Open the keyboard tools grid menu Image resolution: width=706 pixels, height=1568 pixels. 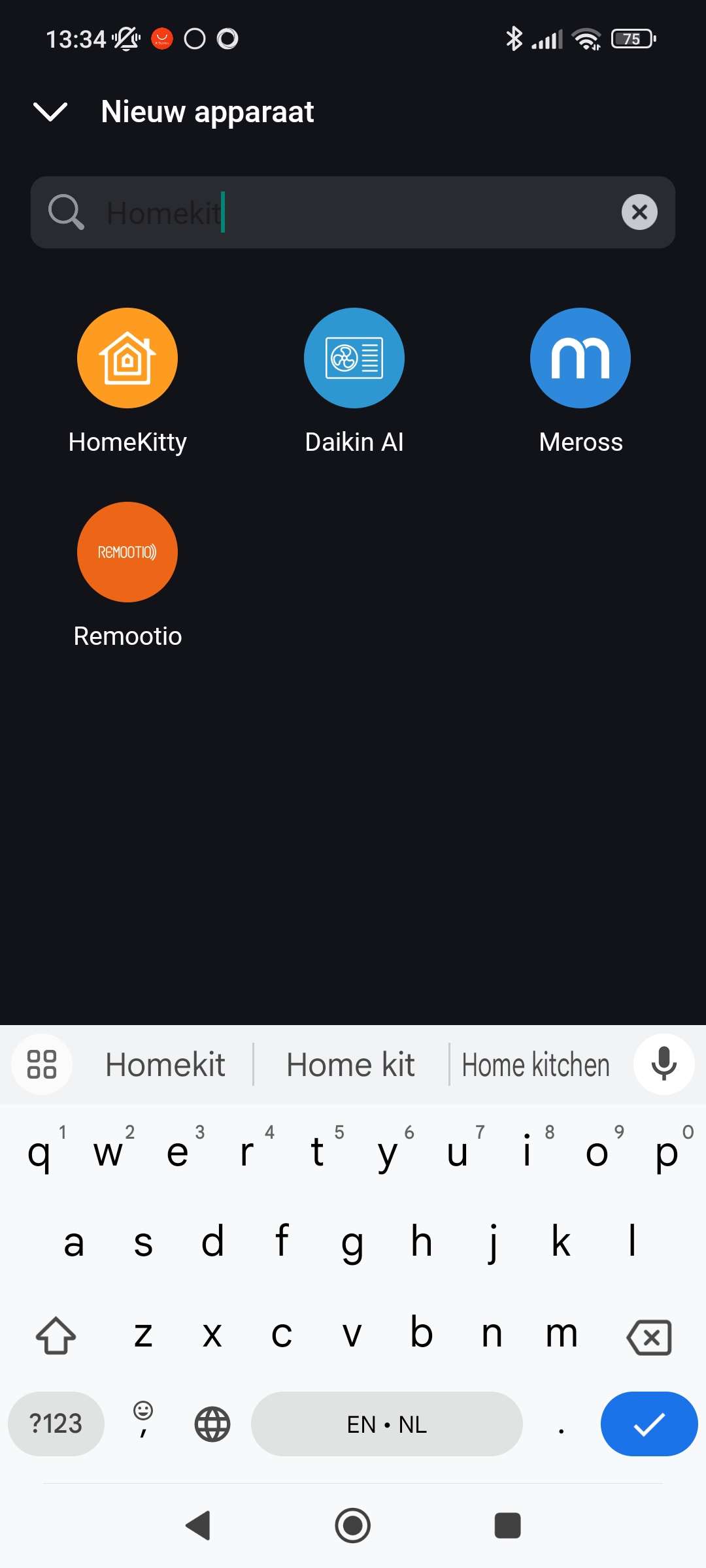(x=42, y=1064)
